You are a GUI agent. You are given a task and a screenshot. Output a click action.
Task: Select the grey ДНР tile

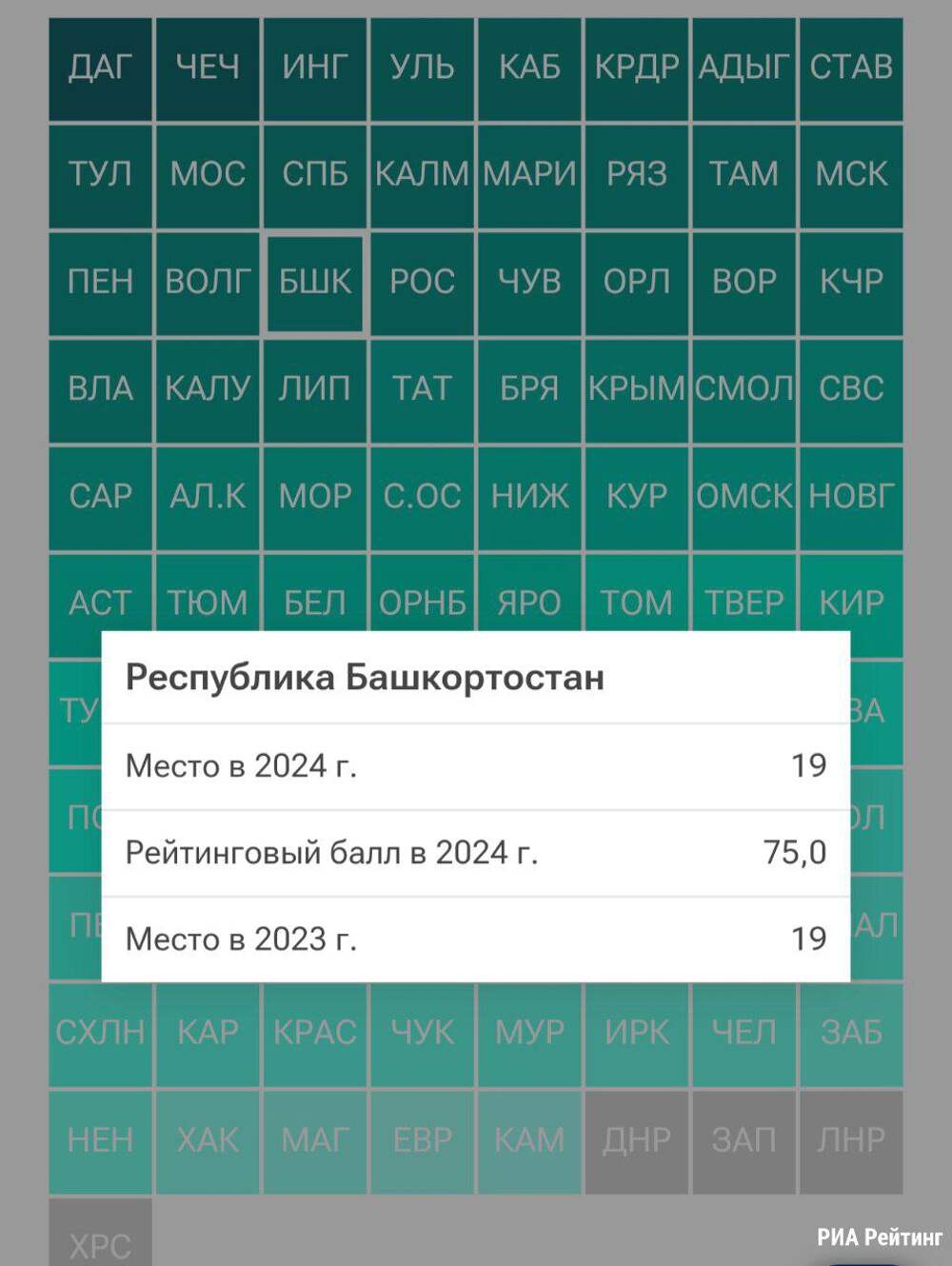click(x=637, y=1140)
